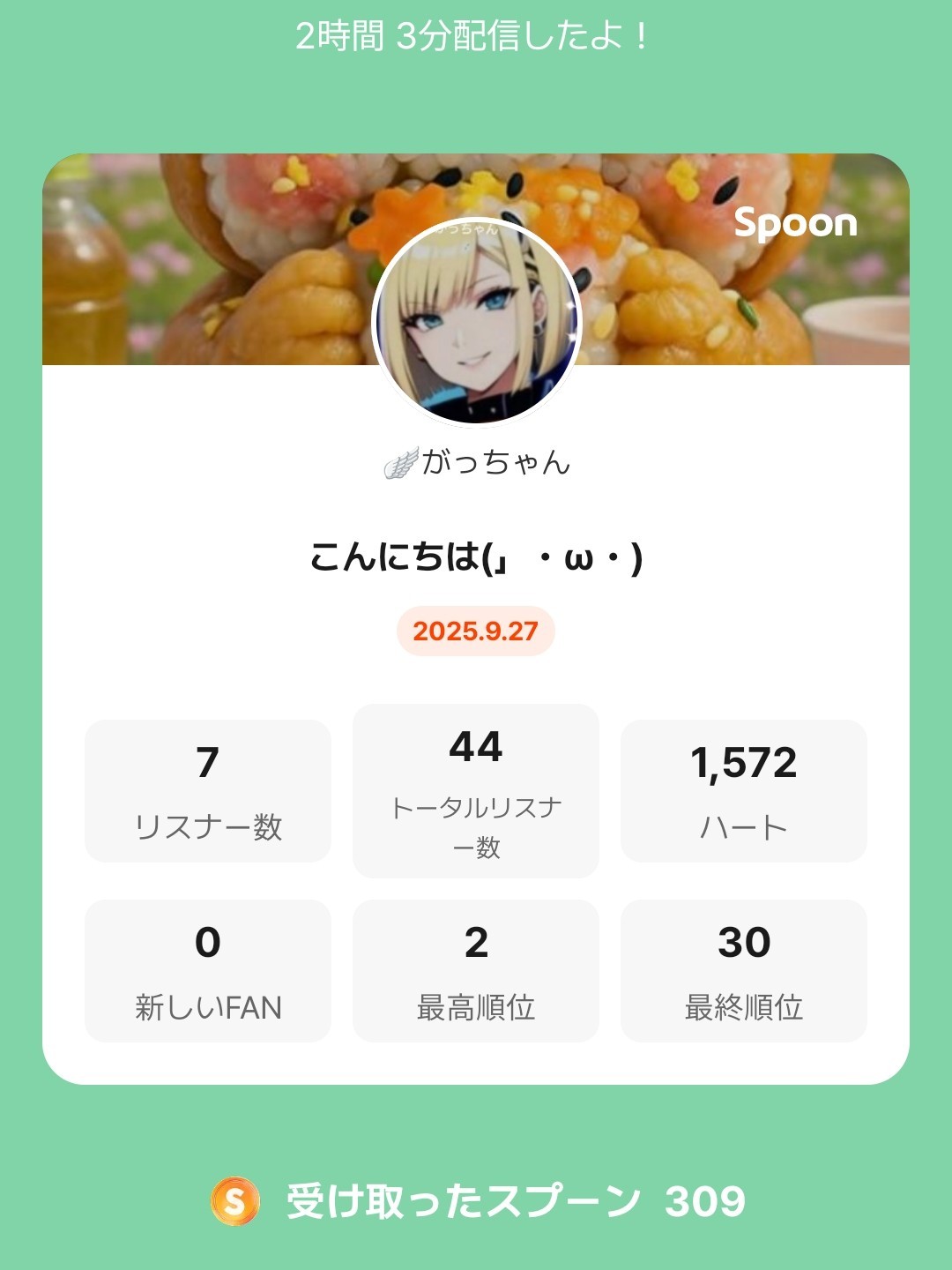Click the 最終順位 final rank card
Image resolution: width=952 pixels, height=1270 pixels.
745,968
